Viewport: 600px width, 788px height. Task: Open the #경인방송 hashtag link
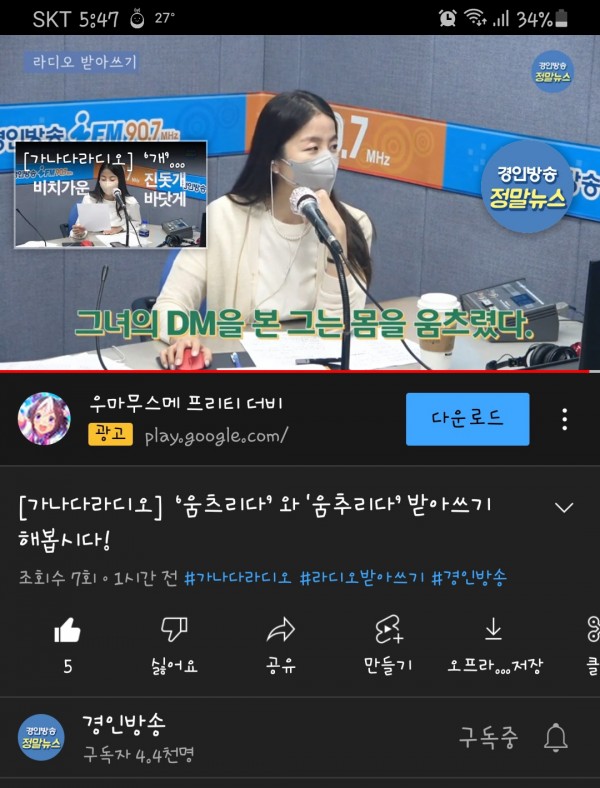coord(469,578)
